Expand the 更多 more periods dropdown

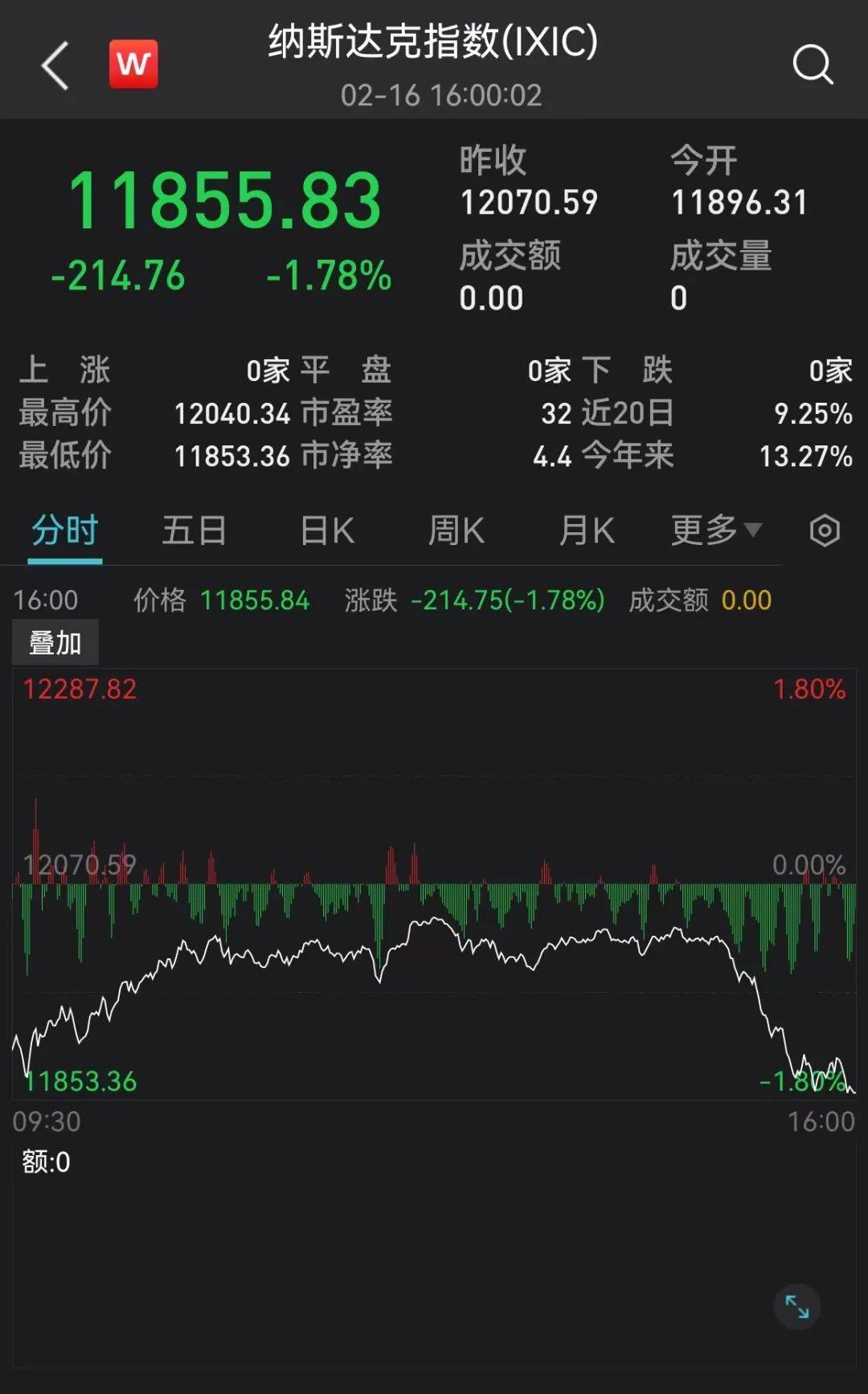pyautogui.click(x=715, y=531)
